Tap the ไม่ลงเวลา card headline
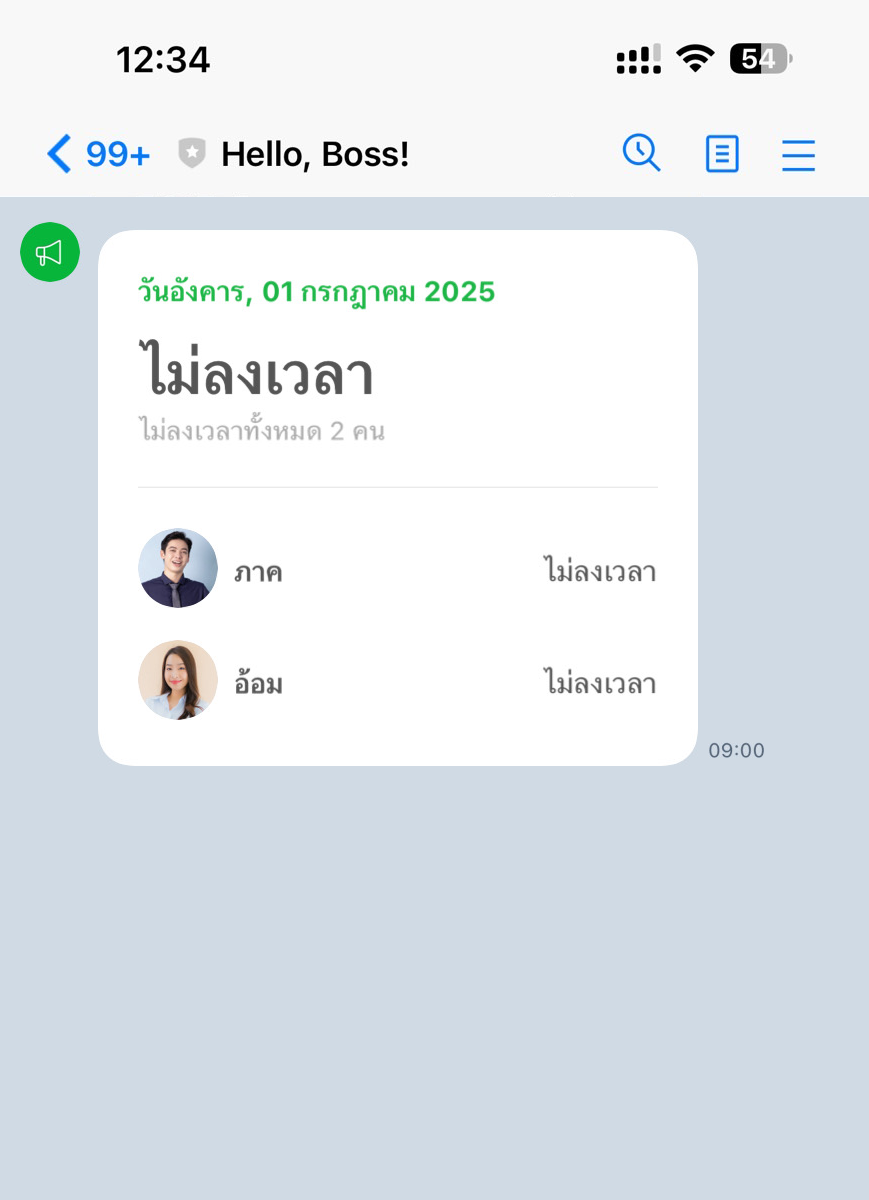Image resolution: width=869 pixels, height=1200 pixels. [x=258, y=370]
